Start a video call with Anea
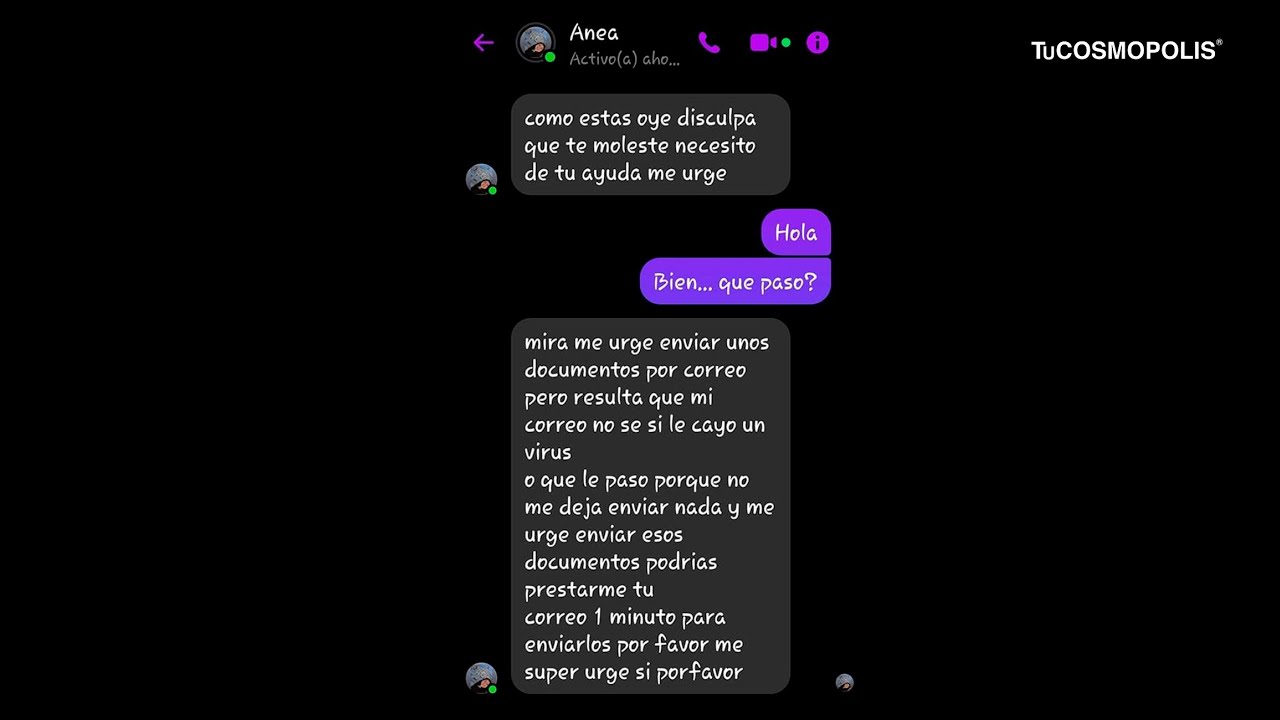Viewport: 1280px width, 720px height. click(763, 43)
